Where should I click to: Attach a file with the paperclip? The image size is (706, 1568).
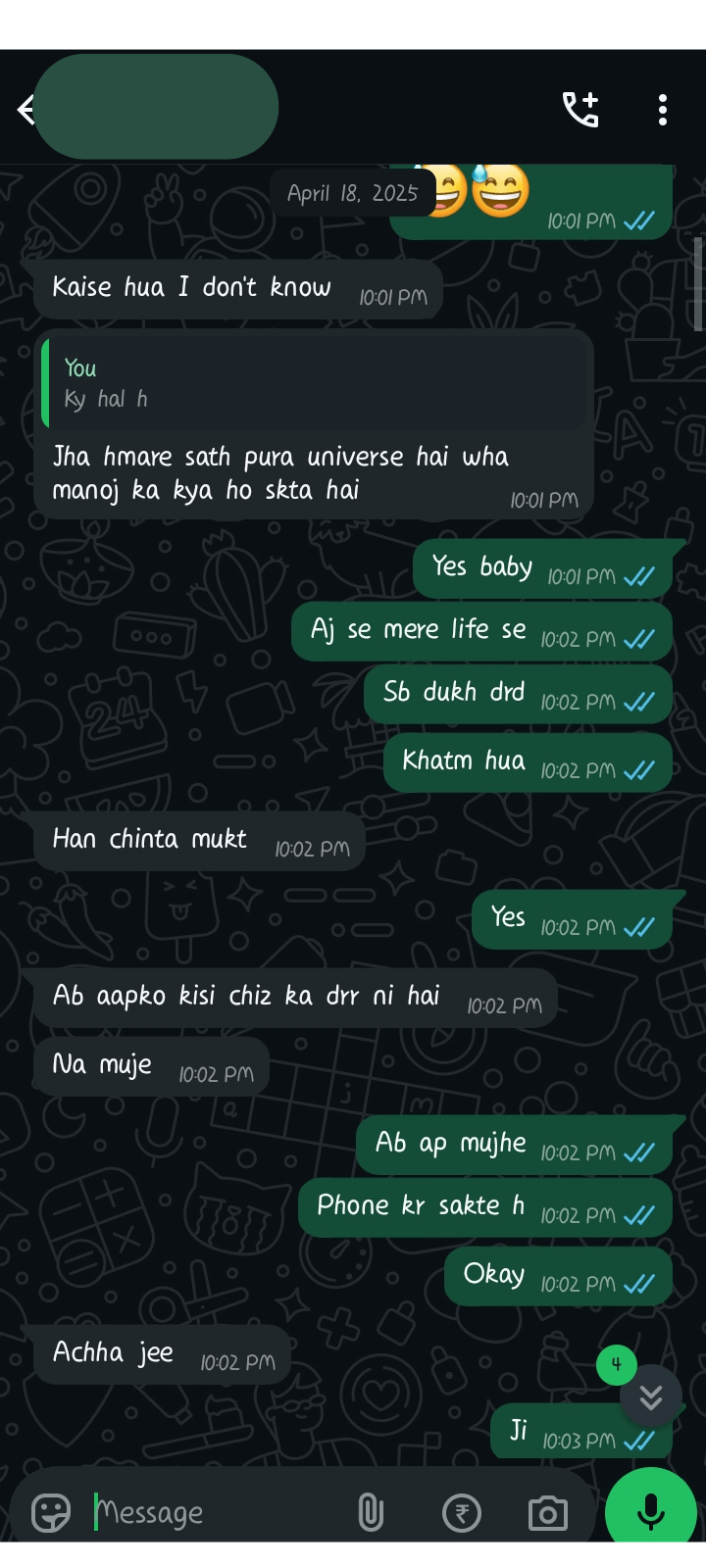coord(371,1513)
